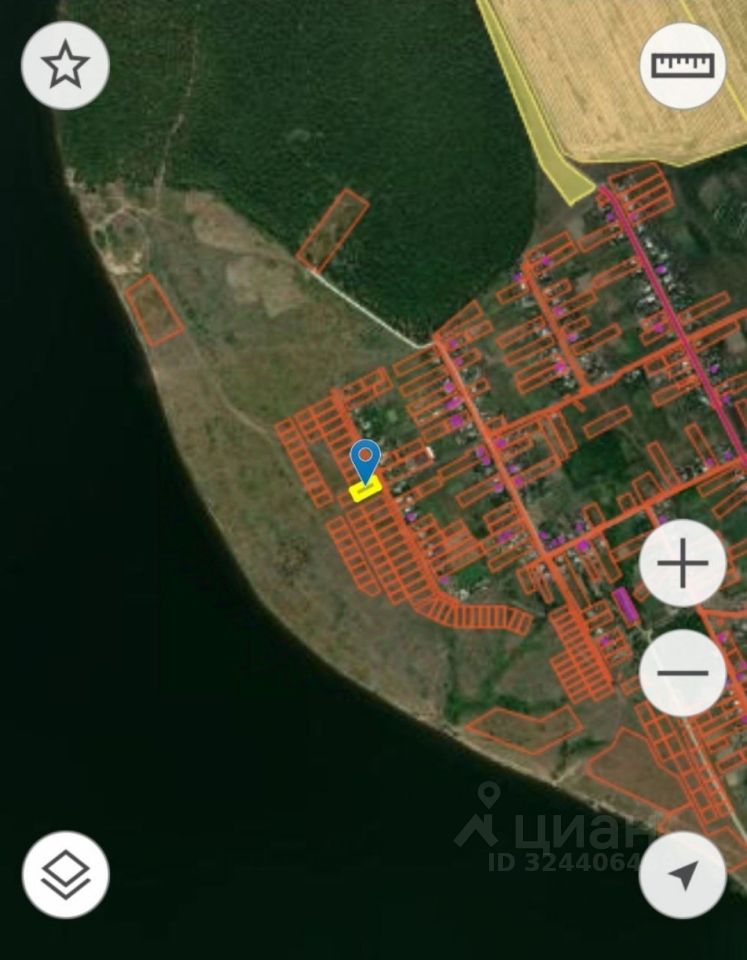Add this location to favorites with the star
This screenshot has height=960, width=747.
coord(65,65)
